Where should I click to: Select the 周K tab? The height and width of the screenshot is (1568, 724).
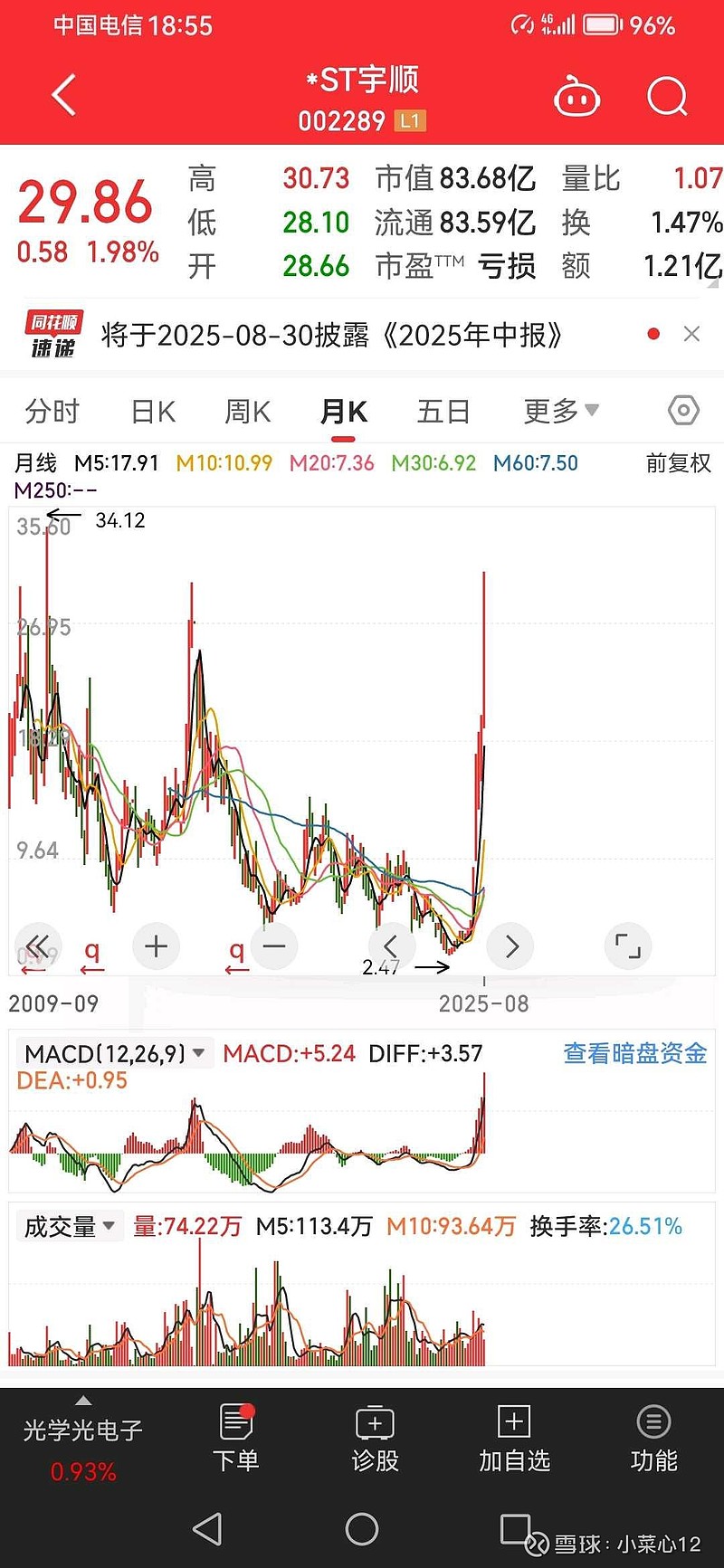(248, 412)
